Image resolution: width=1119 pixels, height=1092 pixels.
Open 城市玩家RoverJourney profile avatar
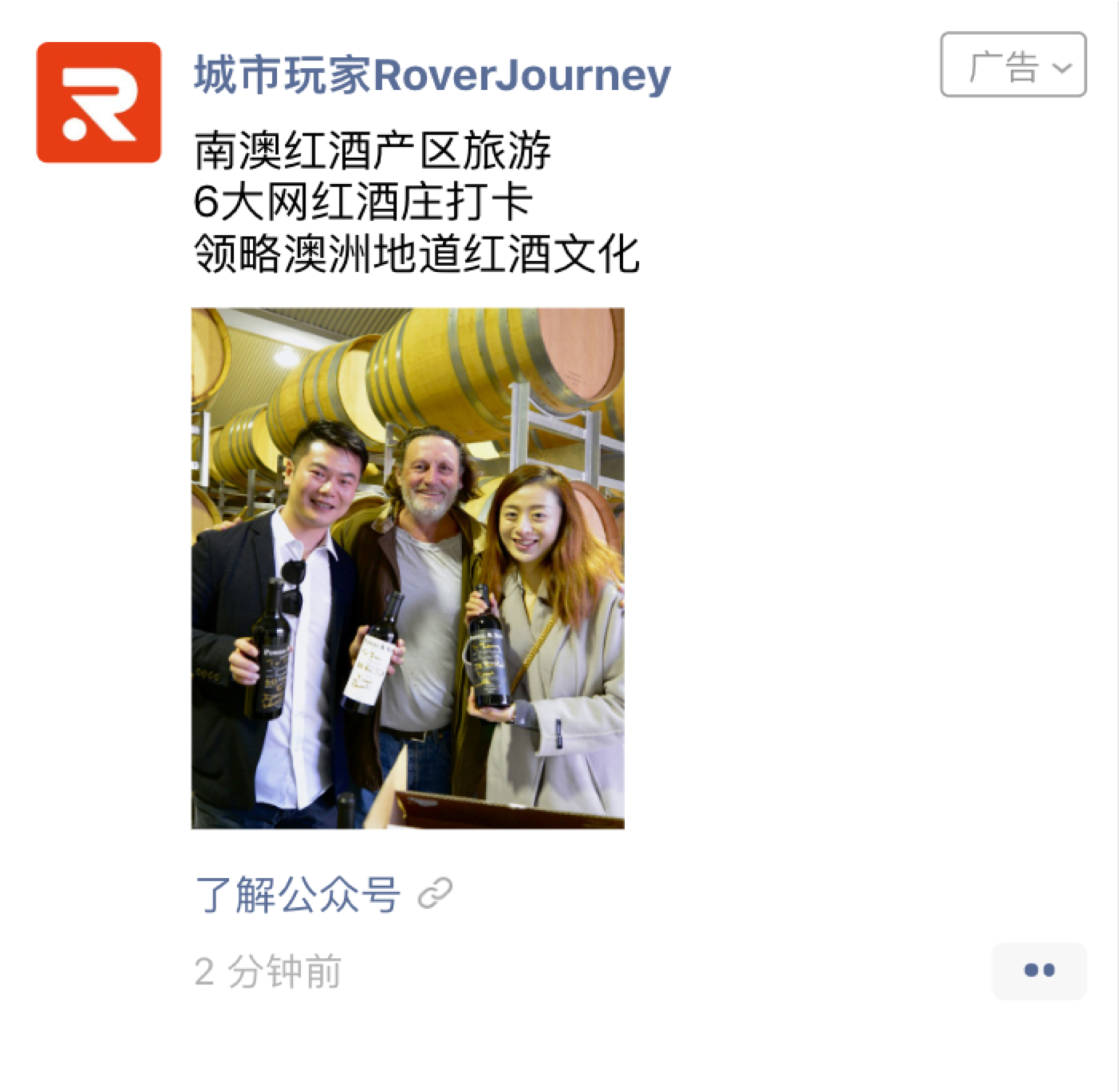click(99, 102)
